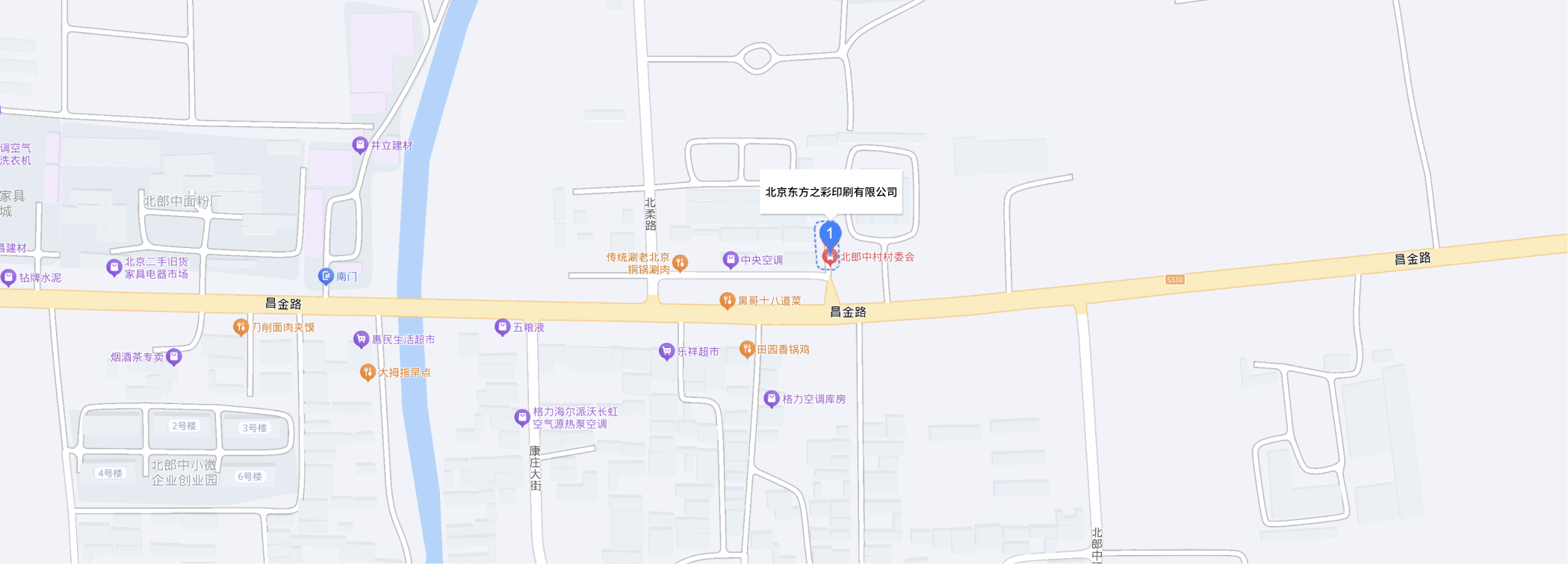Open the 南门 gate marker

coord(326,276)
